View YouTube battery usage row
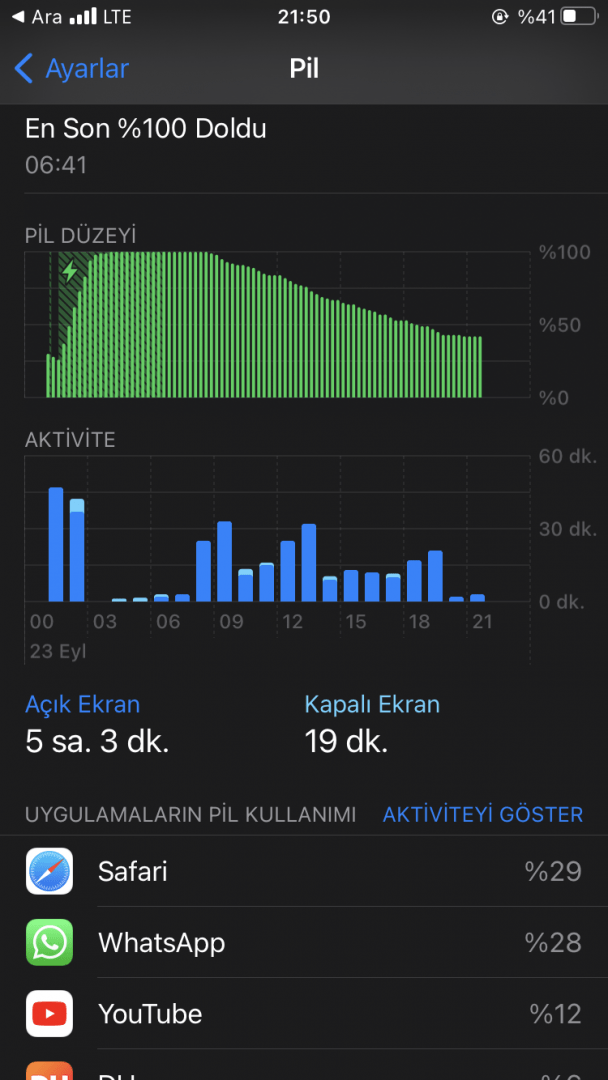608x1080 pixels. point(304,1014)
